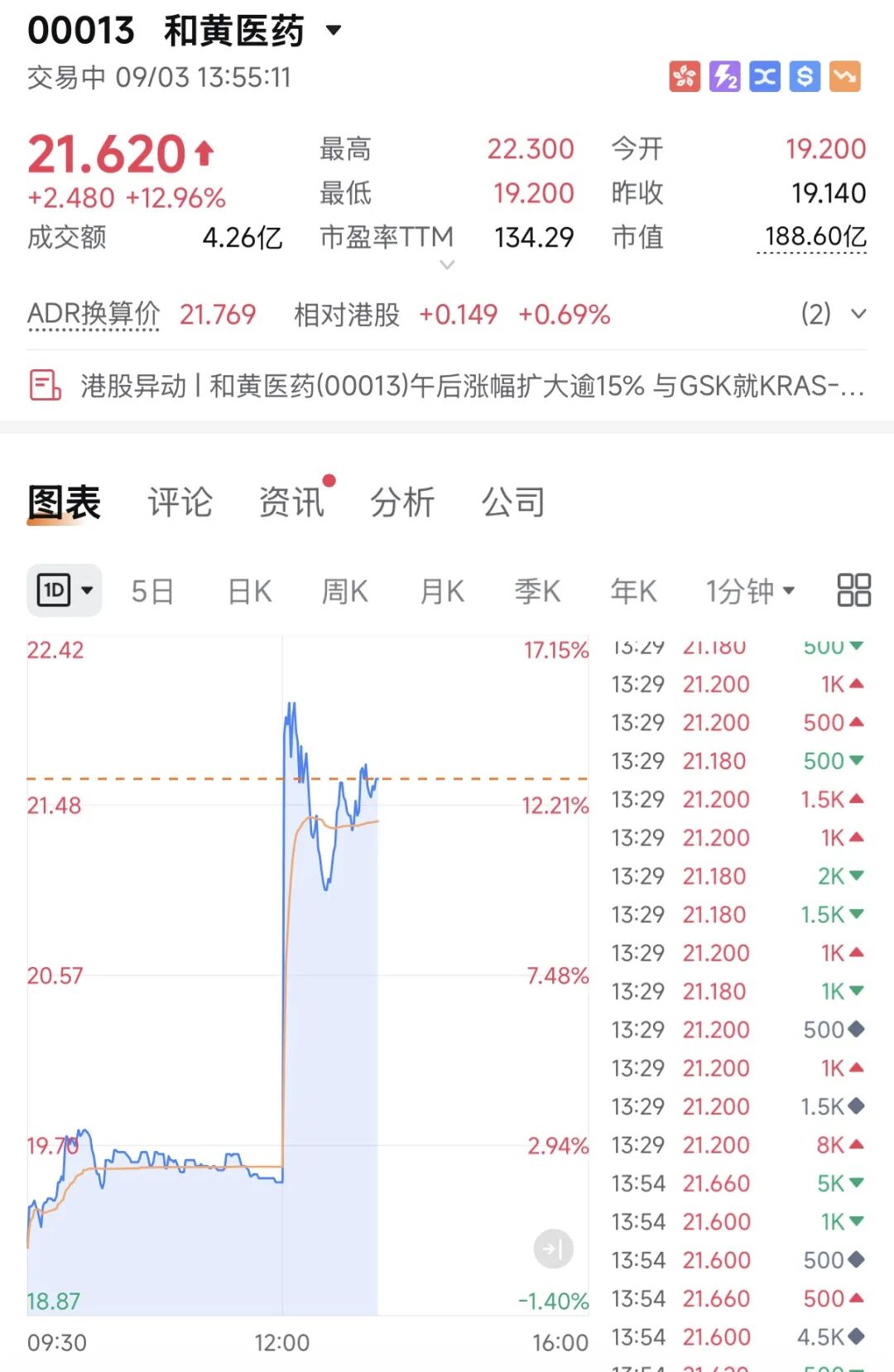Open the chart layout grid icon
The width and height of the screenshot is (894, 1372).
[x=854, y=590]
